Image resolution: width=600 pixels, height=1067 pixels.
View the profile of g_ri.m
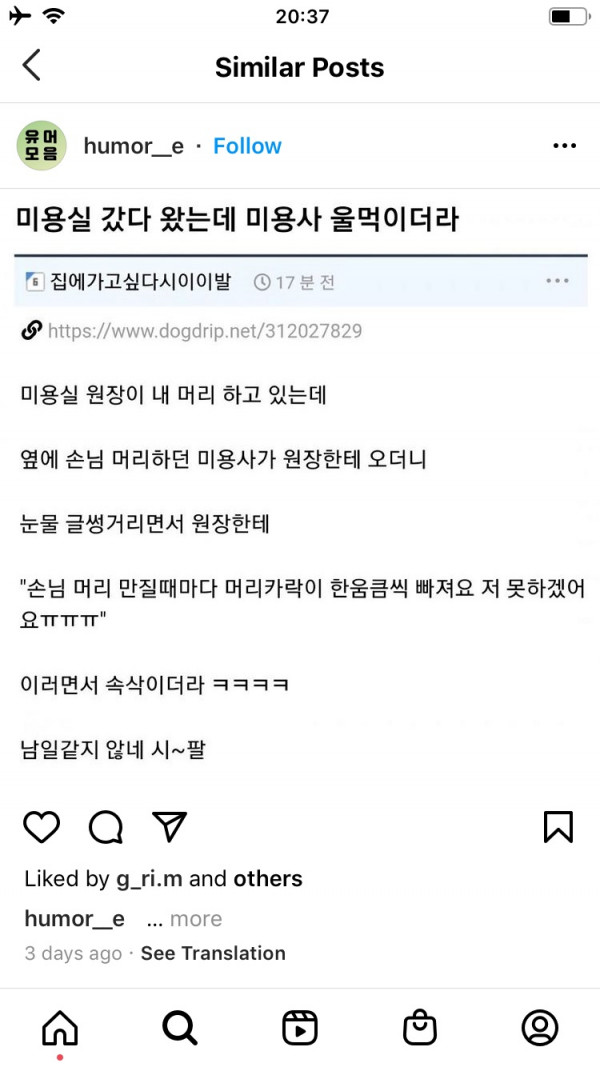(x=149, y=879)
